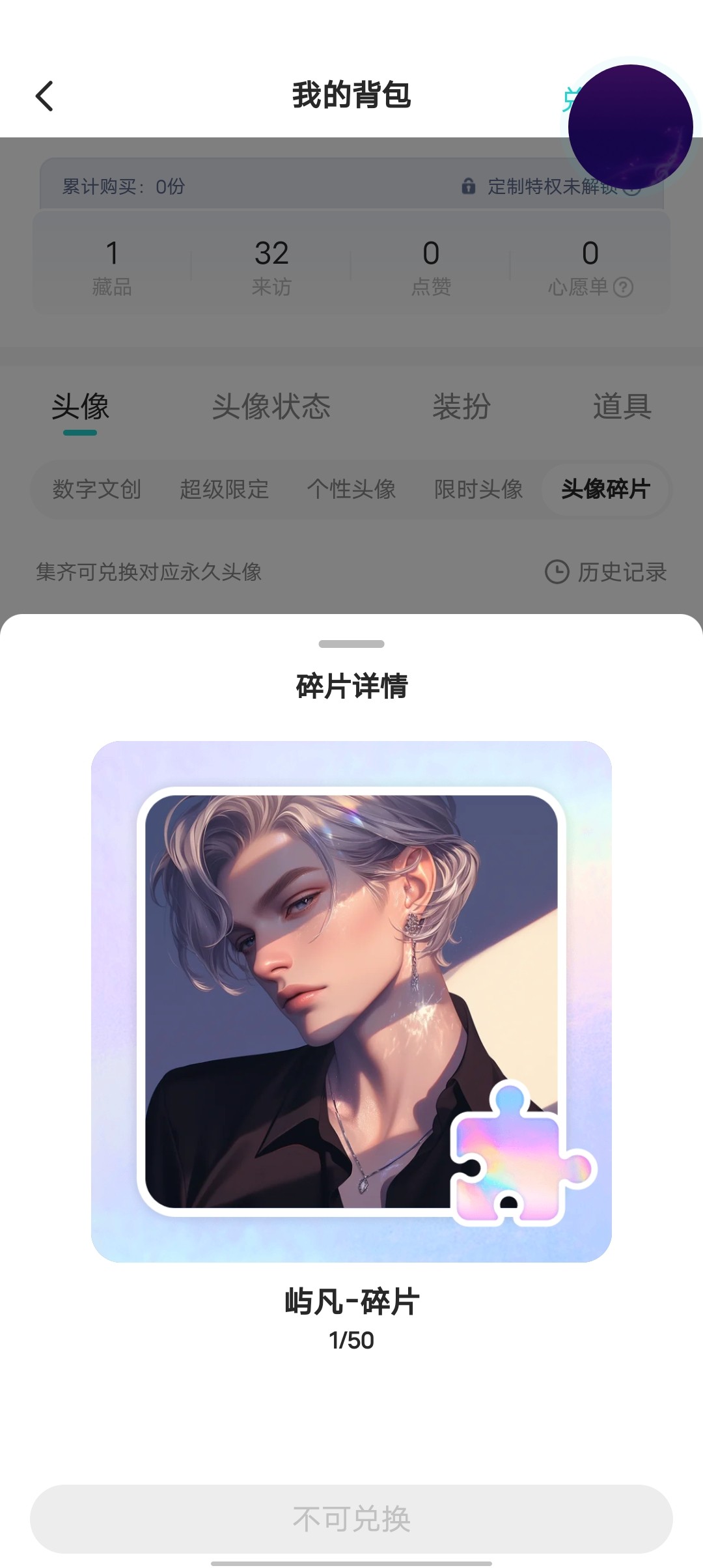Open 历史记录 history records
The image size is (703, 1568).
pos(606,572)
